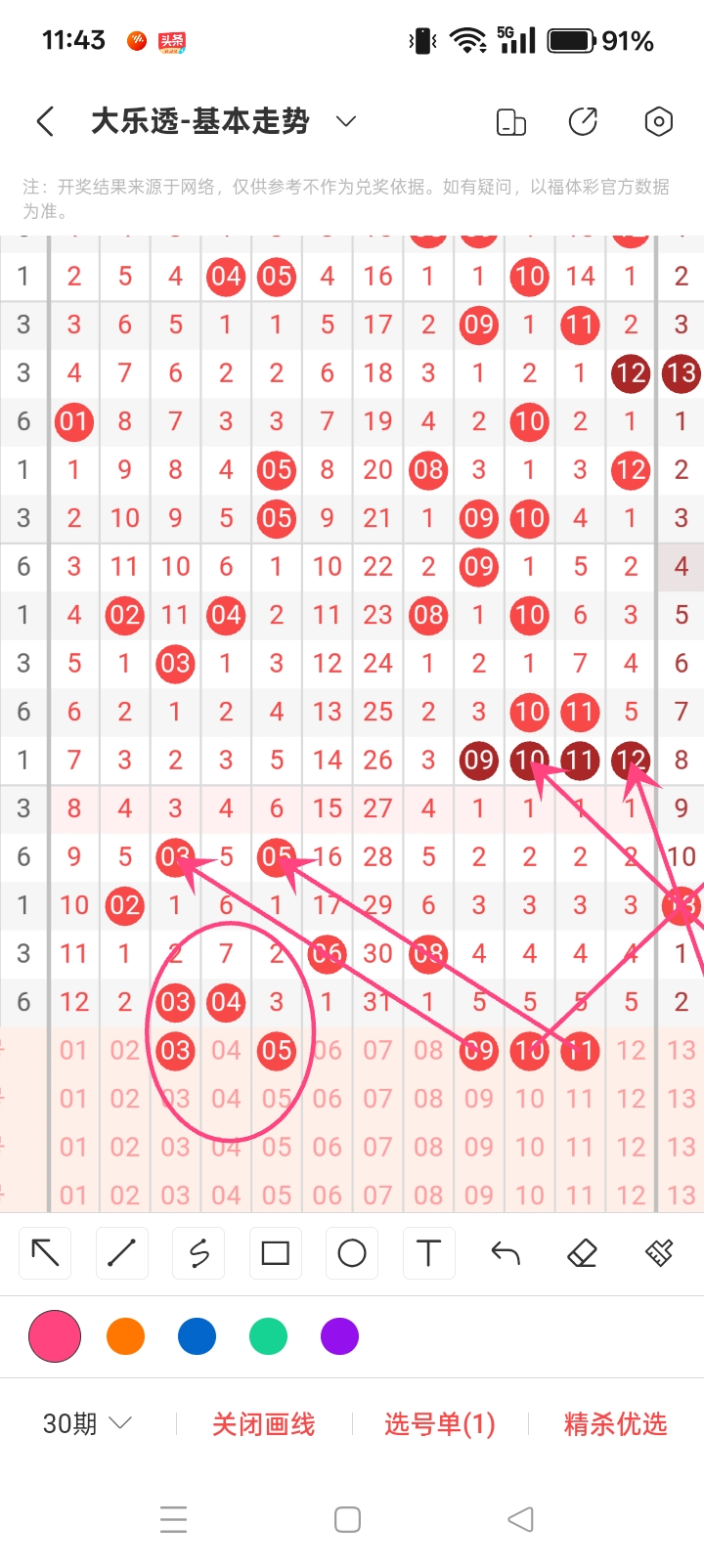
Task: Go back using the top-left arrow
Action: tap(45, 122)
